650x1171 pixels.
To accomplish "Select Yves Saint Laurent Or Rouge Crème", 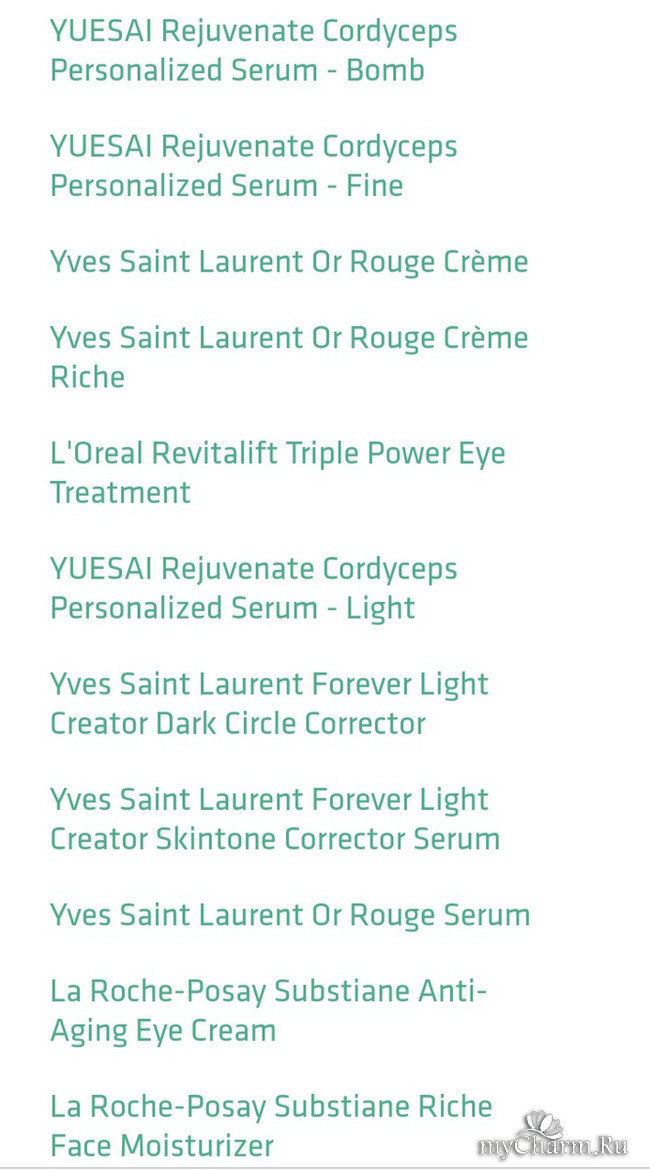I will (289, 262).
